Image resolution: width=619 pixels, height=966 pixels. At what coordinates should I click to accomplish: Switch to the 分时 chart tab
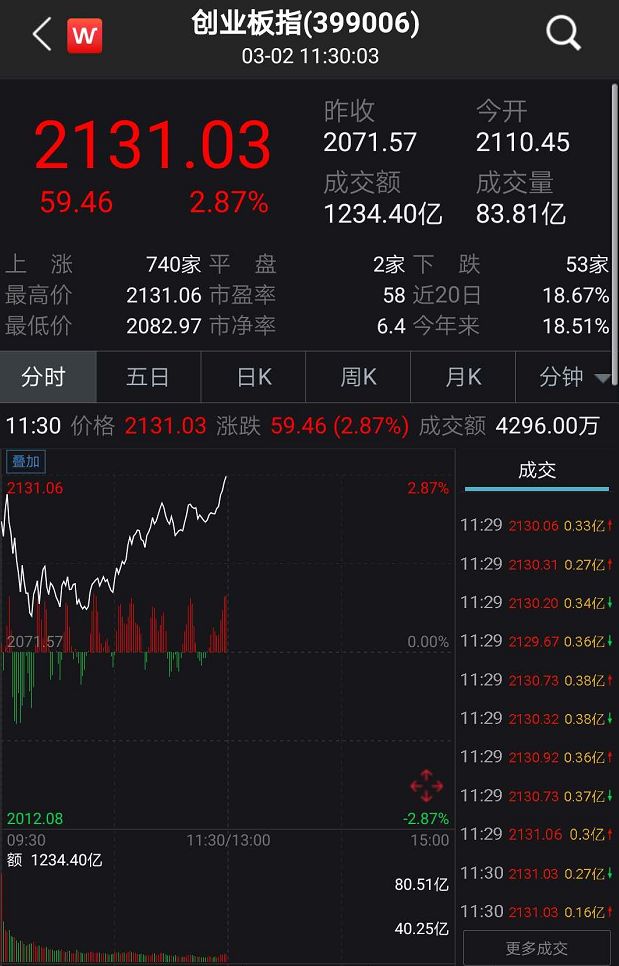46,377
